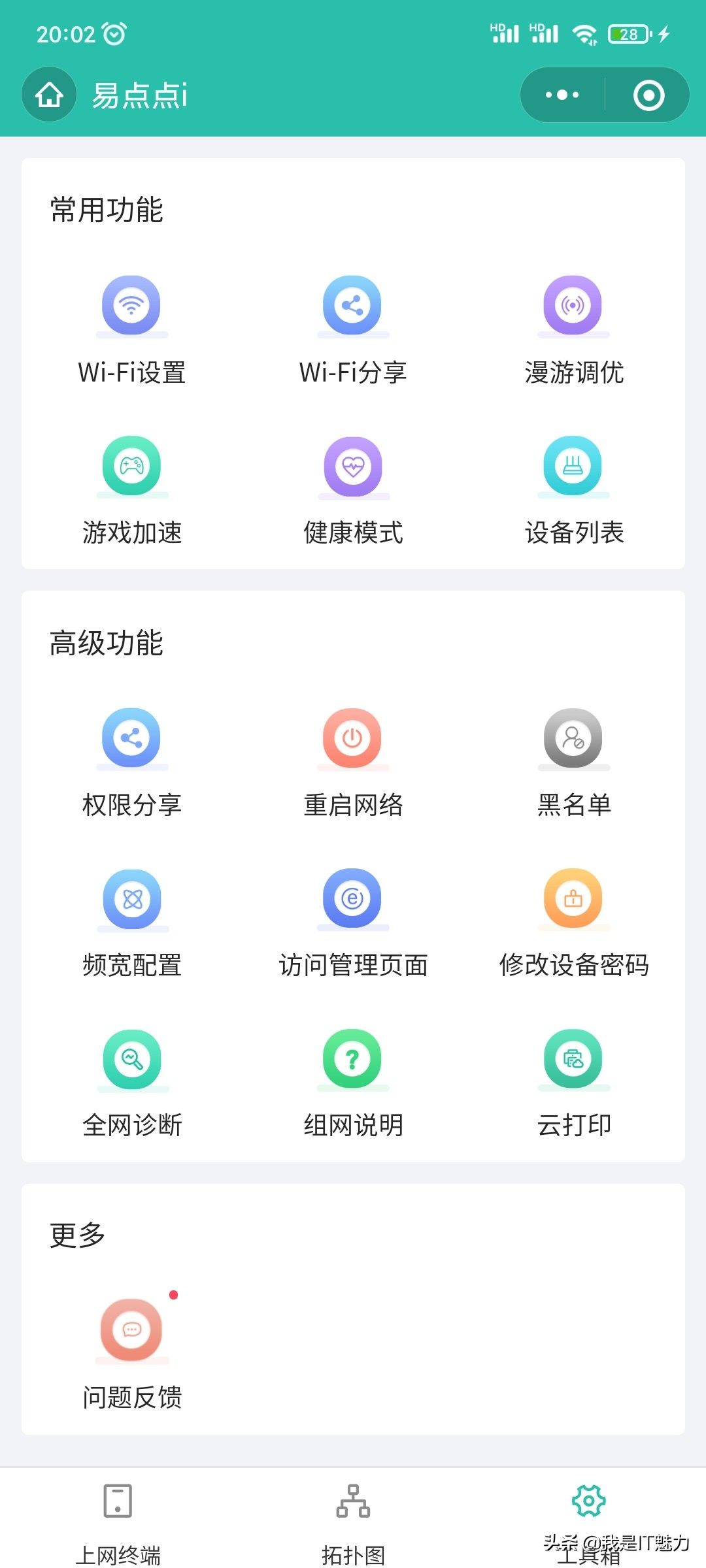Select 修改设备密码
706x1568 pixels.
tap(573, 898)
